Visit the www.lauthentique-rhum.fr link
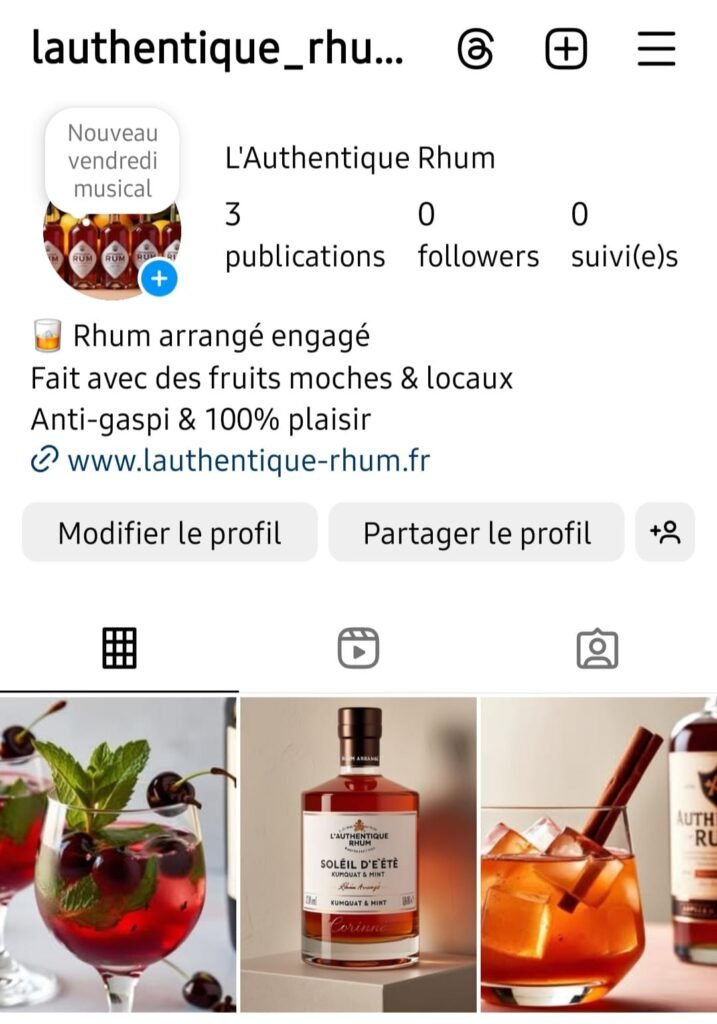Screen dimensions: 717x1024 coord(248,461)
